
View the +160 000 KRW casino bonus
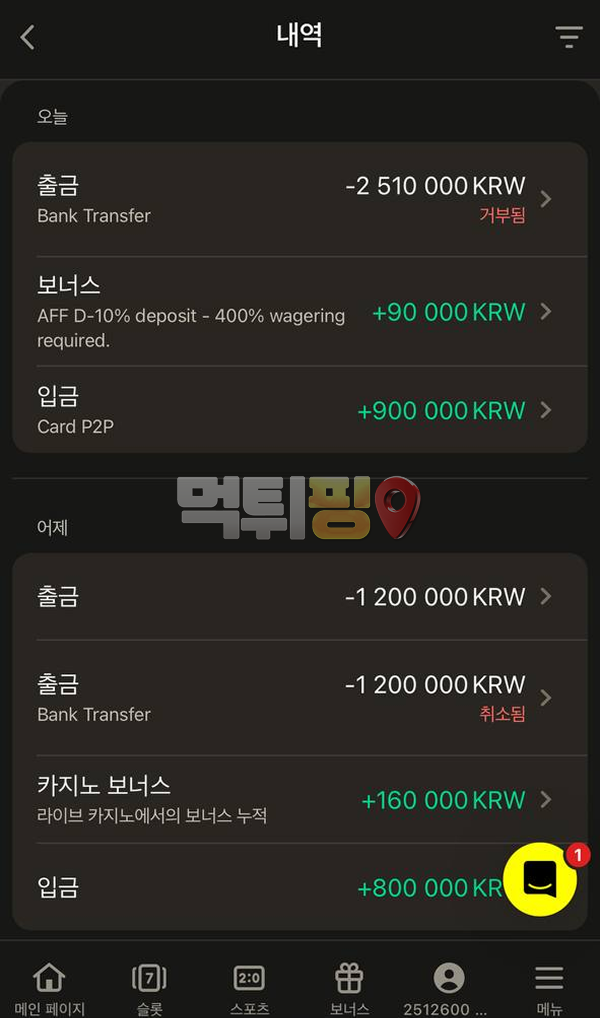[x=299, y=799]
